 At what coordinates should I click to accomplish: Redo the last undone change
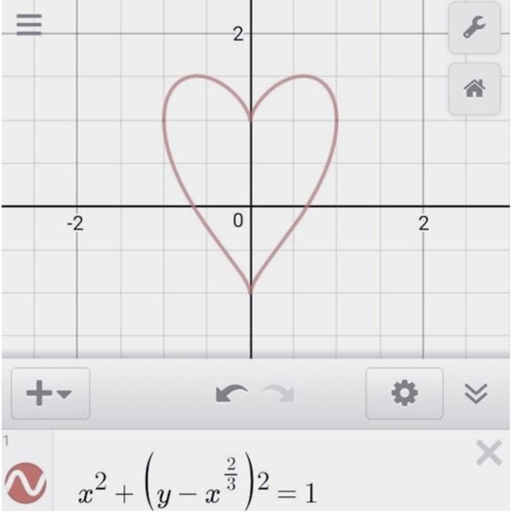click(279, 394)
